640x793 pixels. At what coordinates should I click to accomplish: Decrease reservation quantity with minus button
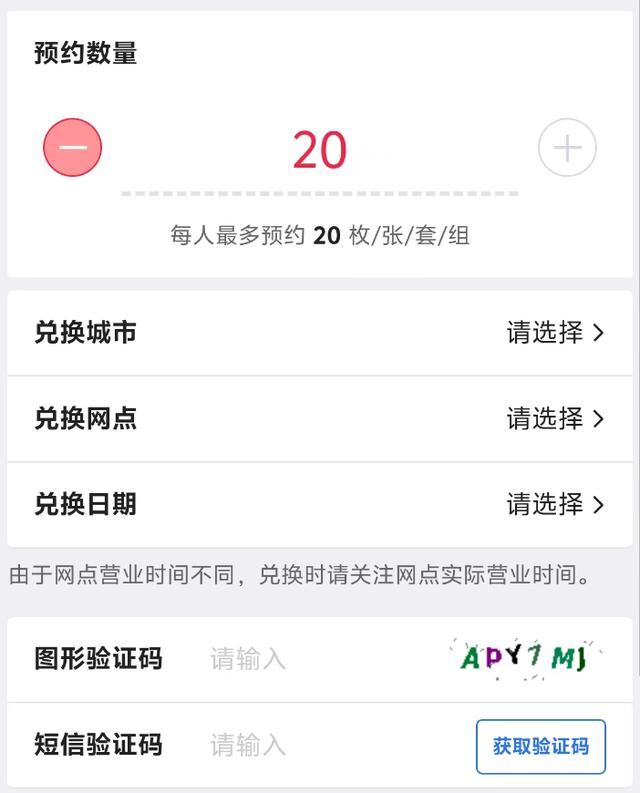(72, 148)
